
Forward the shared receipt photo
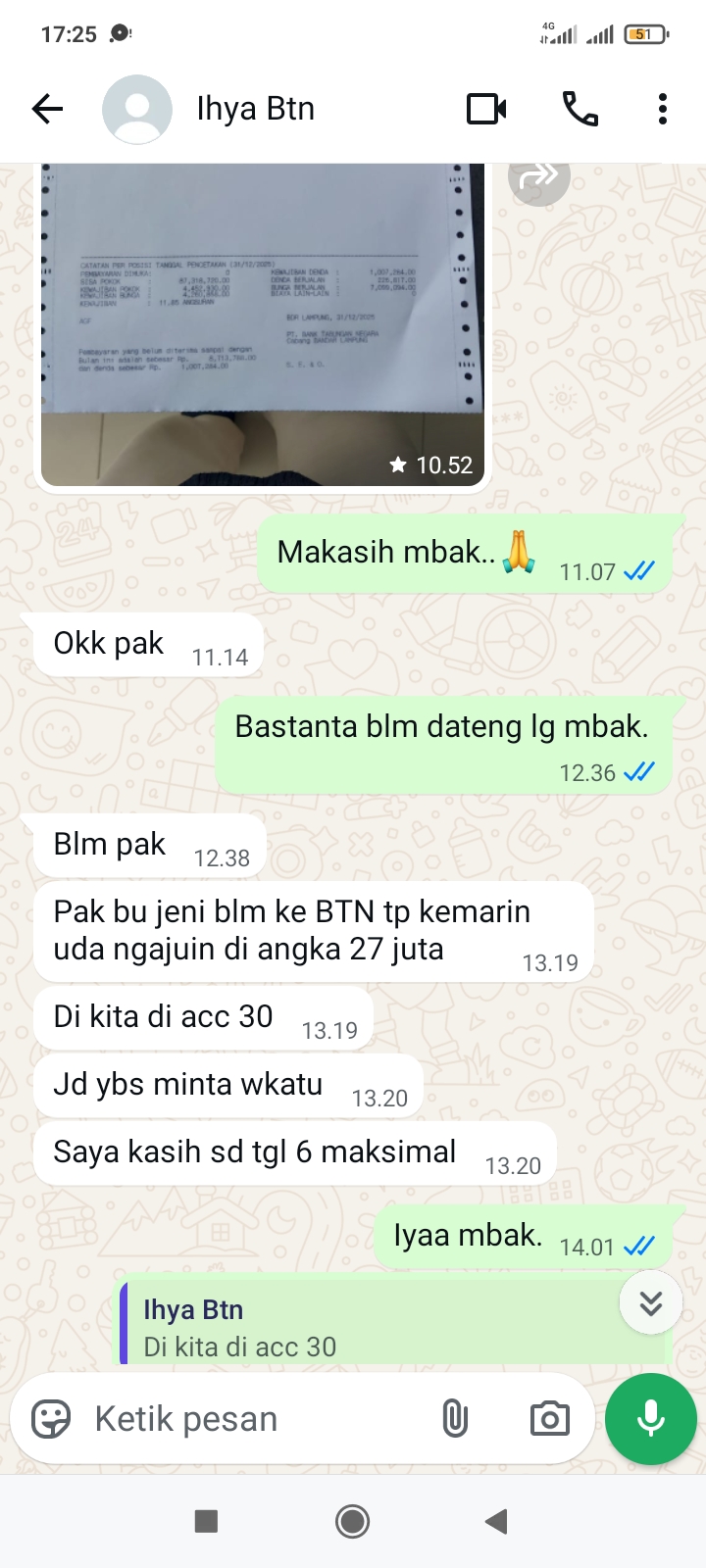(538, 178)
